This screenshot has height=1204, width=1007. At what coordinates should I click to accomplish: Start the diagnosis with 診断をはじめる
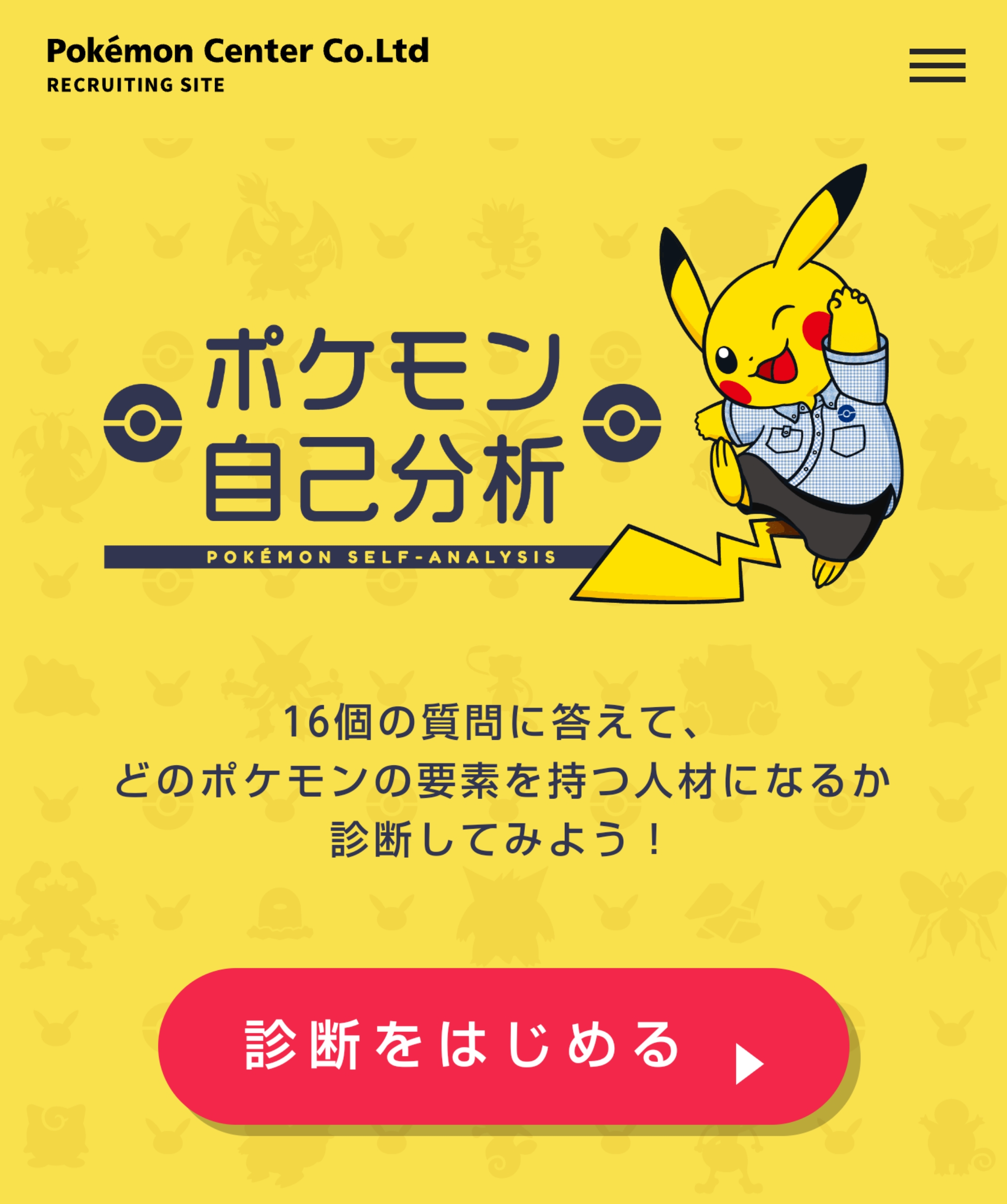tap(503, 1046)
